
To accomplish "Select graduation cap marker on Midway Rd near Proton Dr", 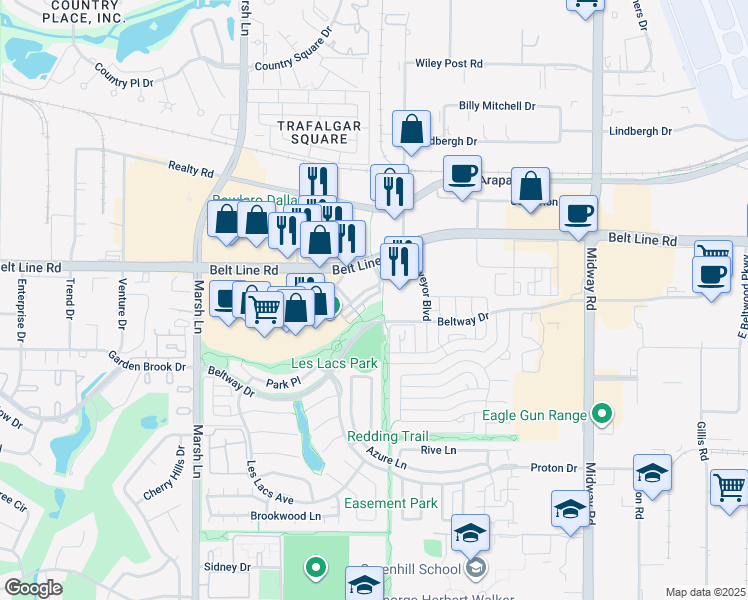I will 571,512.
